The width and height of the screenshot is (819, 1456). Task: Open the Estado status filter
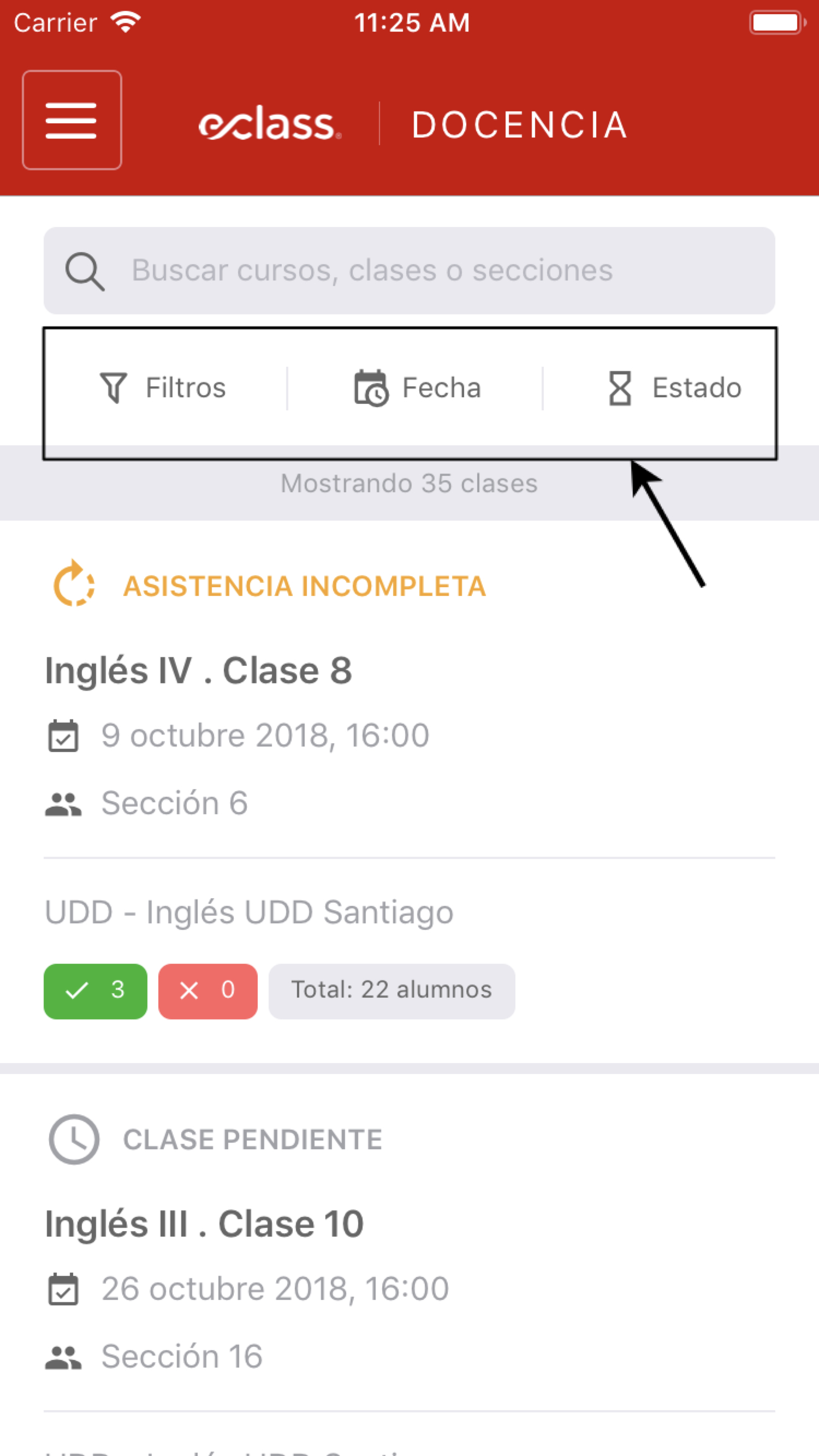[674, 389]
